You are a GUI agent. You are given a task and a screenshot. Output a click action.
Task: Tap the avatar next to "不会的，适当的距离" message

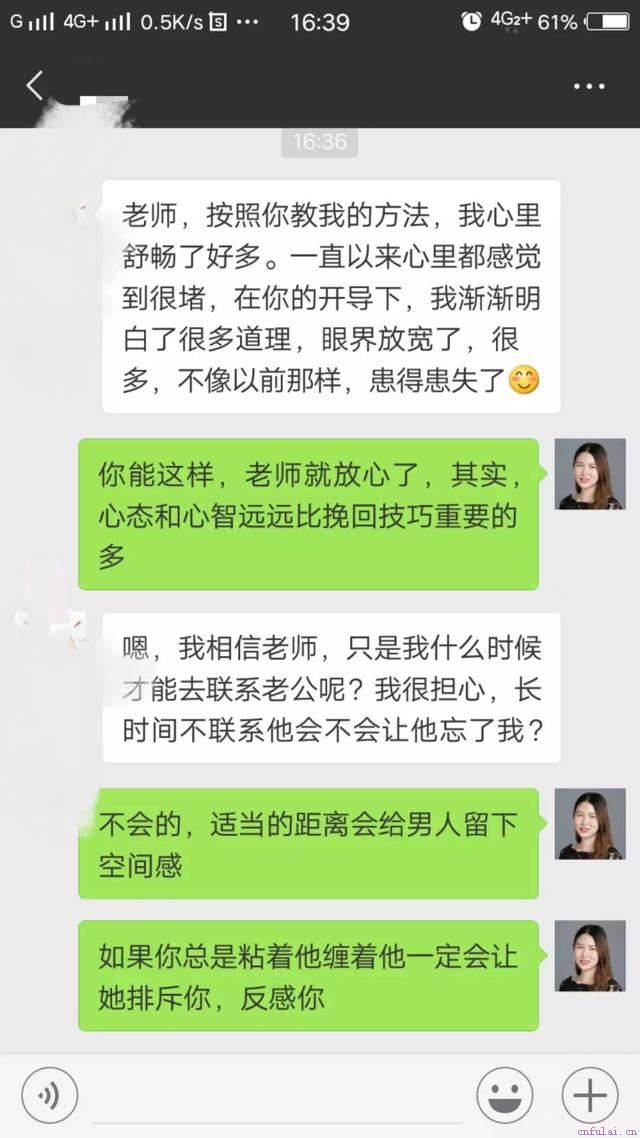(590, 823)
